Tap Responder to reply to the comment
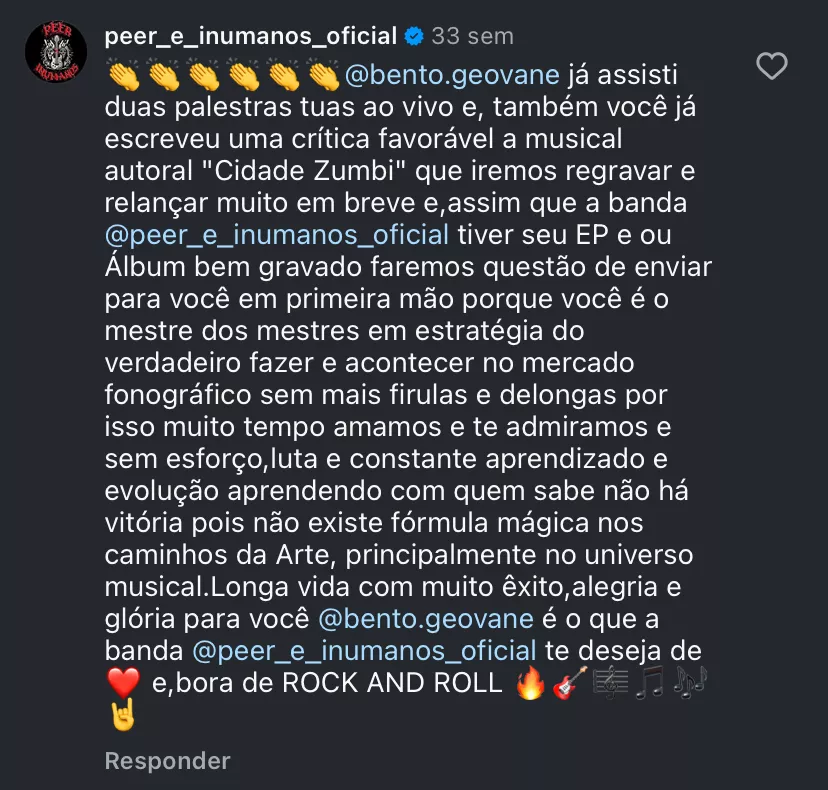The image size is (828, 790). (x=167, y=760)
